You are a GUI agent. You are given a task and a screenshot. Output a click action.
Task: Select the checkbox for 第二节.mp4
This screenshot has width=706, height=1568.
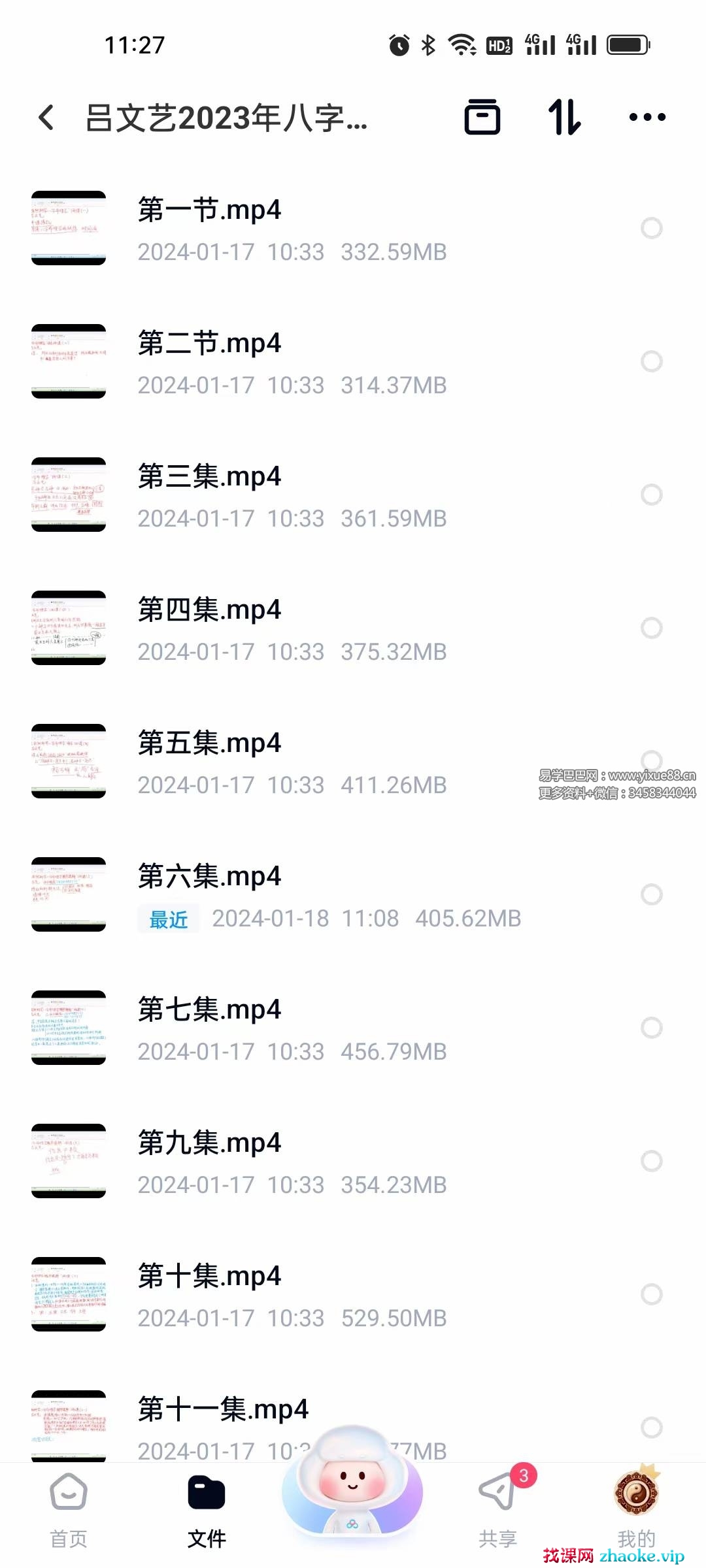click(651, 361)
